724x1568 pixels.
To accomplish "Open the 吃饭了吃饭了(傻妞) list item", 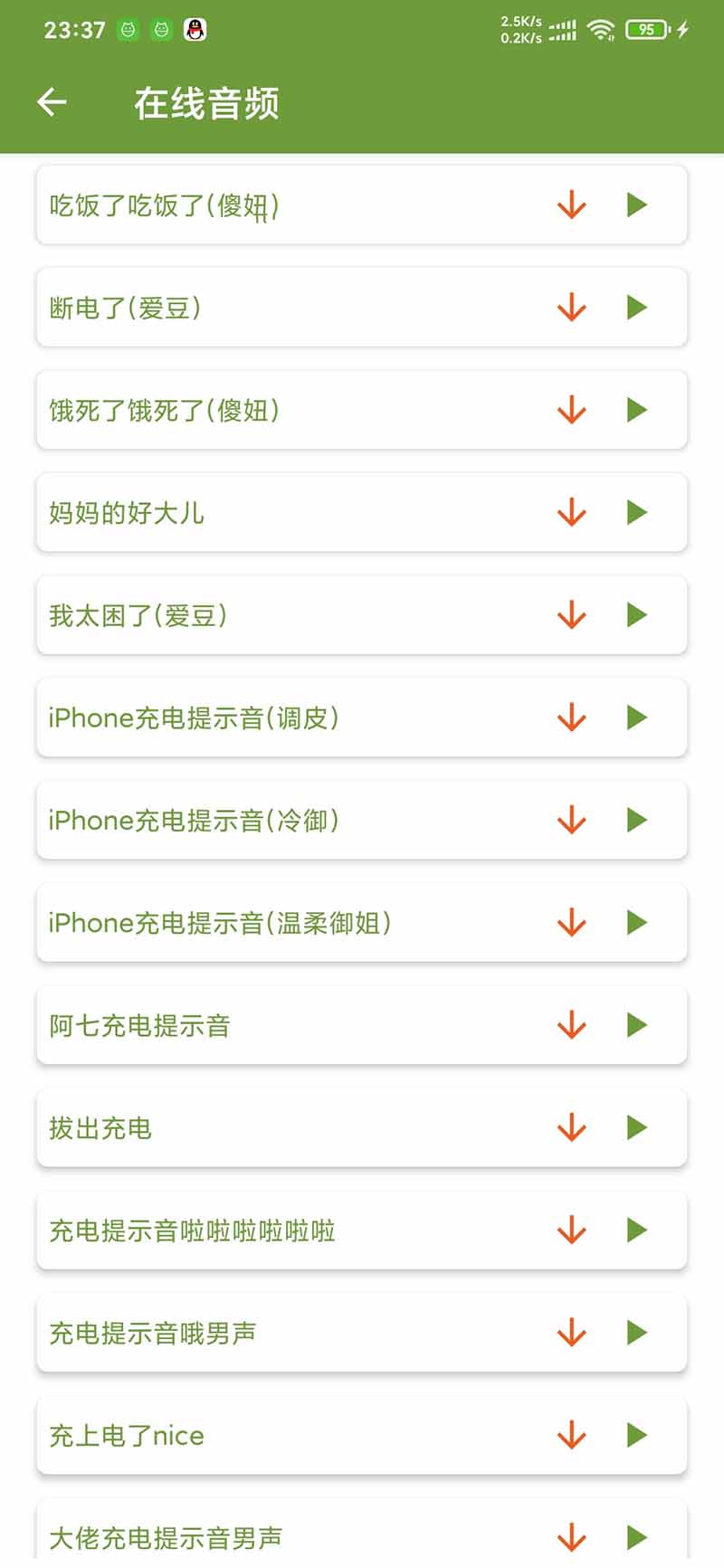I will (x=226, y=205).
